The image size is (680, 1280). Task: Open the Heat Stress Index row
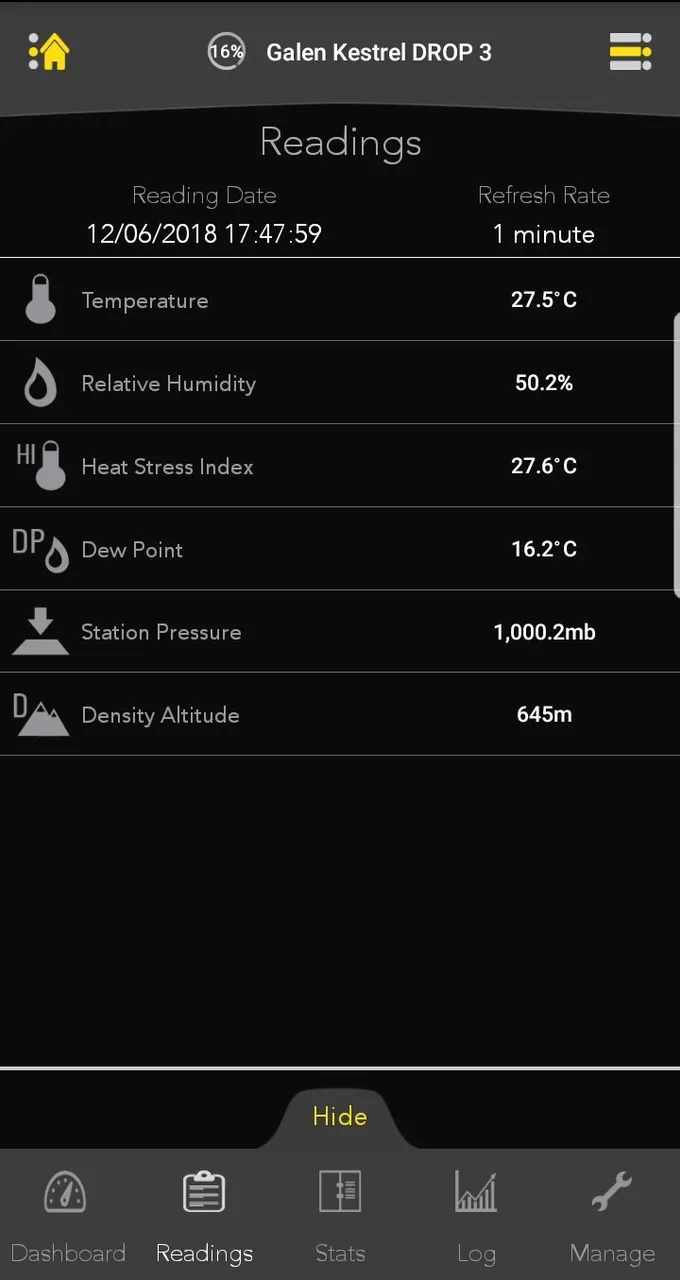click(340, 466)
